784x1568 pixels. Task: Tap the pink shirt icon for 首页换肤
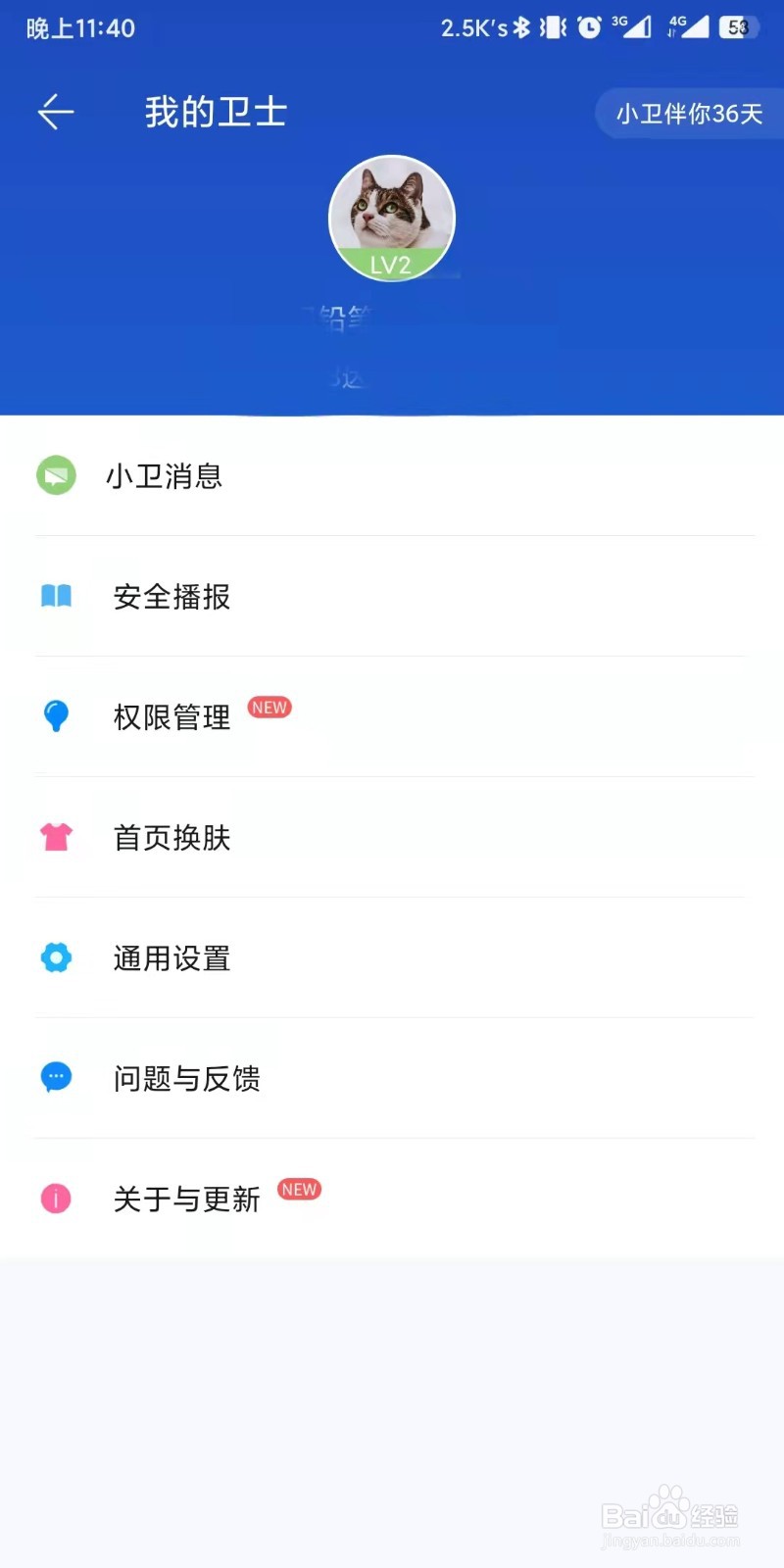click(x=56, y=837)
